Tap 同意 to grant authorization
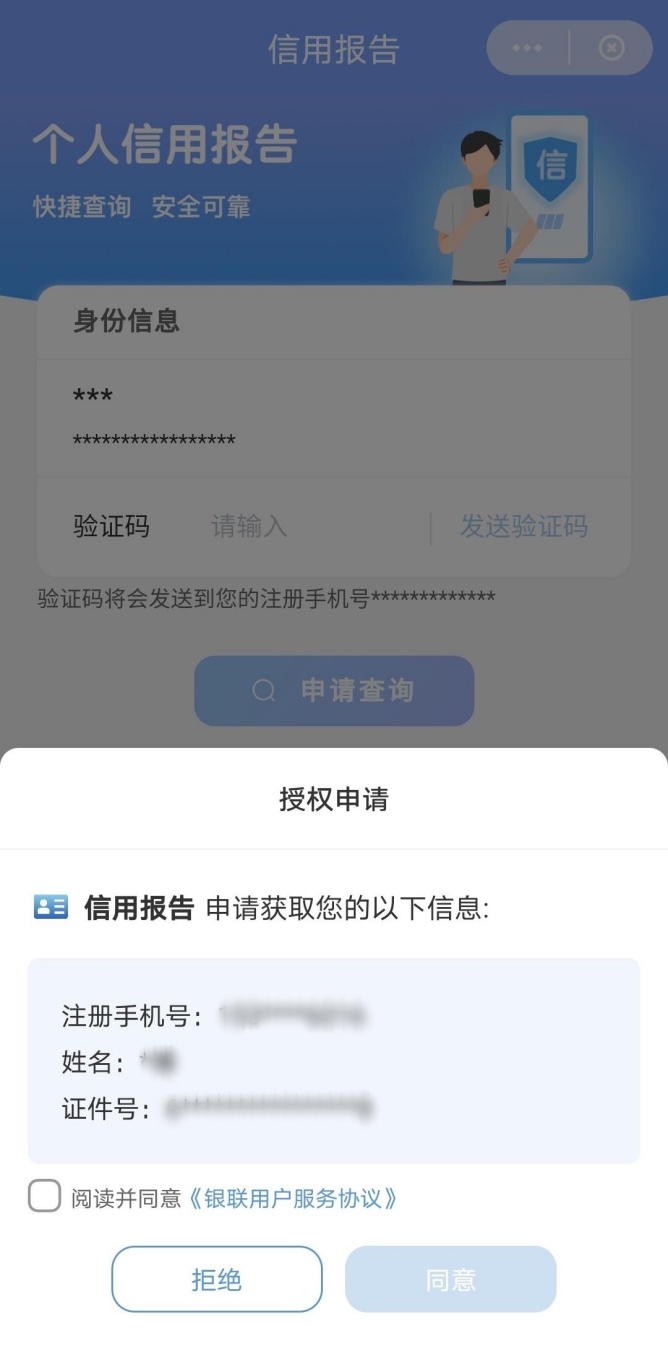 451,1279
